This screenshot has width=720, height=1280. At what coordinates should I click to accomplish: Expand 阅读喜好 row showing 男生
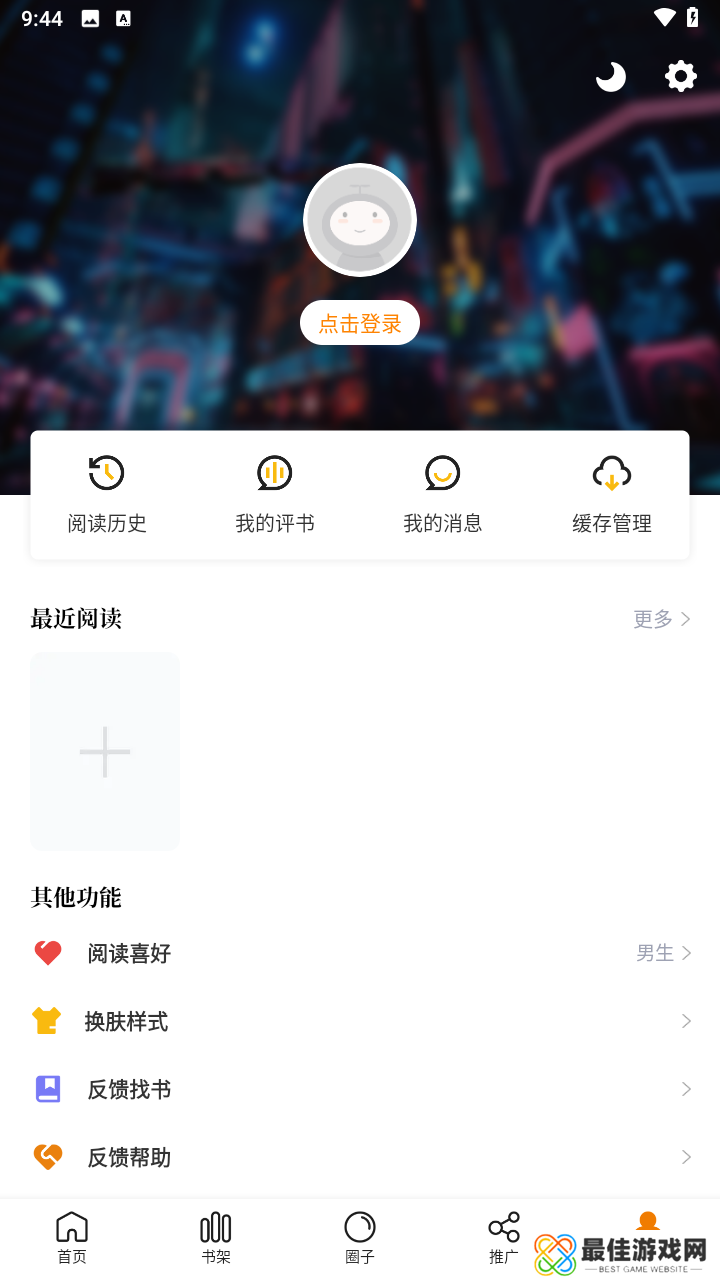[x=664, y=953]
